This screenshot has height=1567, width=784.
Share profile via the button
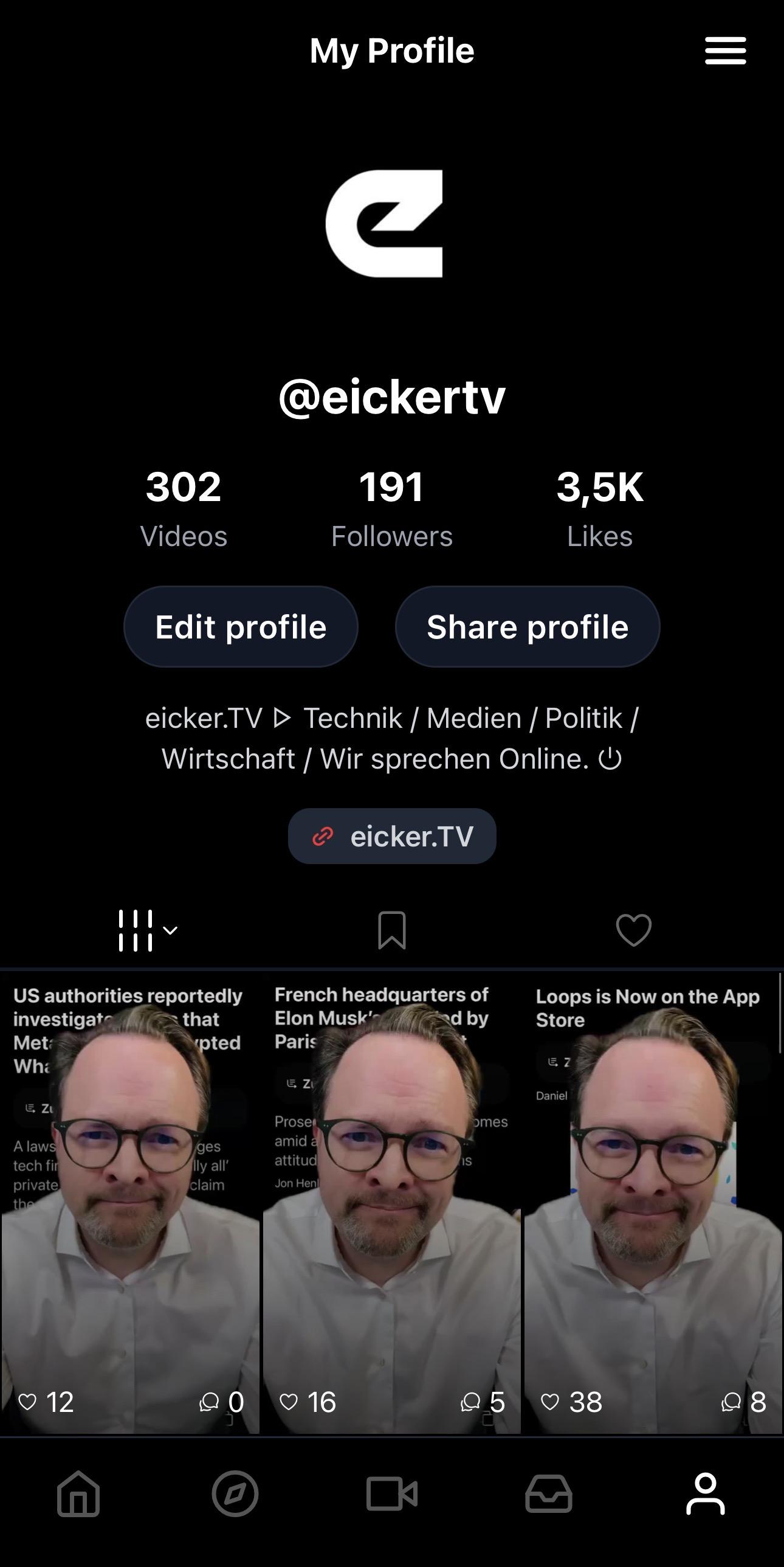point(528,626)
